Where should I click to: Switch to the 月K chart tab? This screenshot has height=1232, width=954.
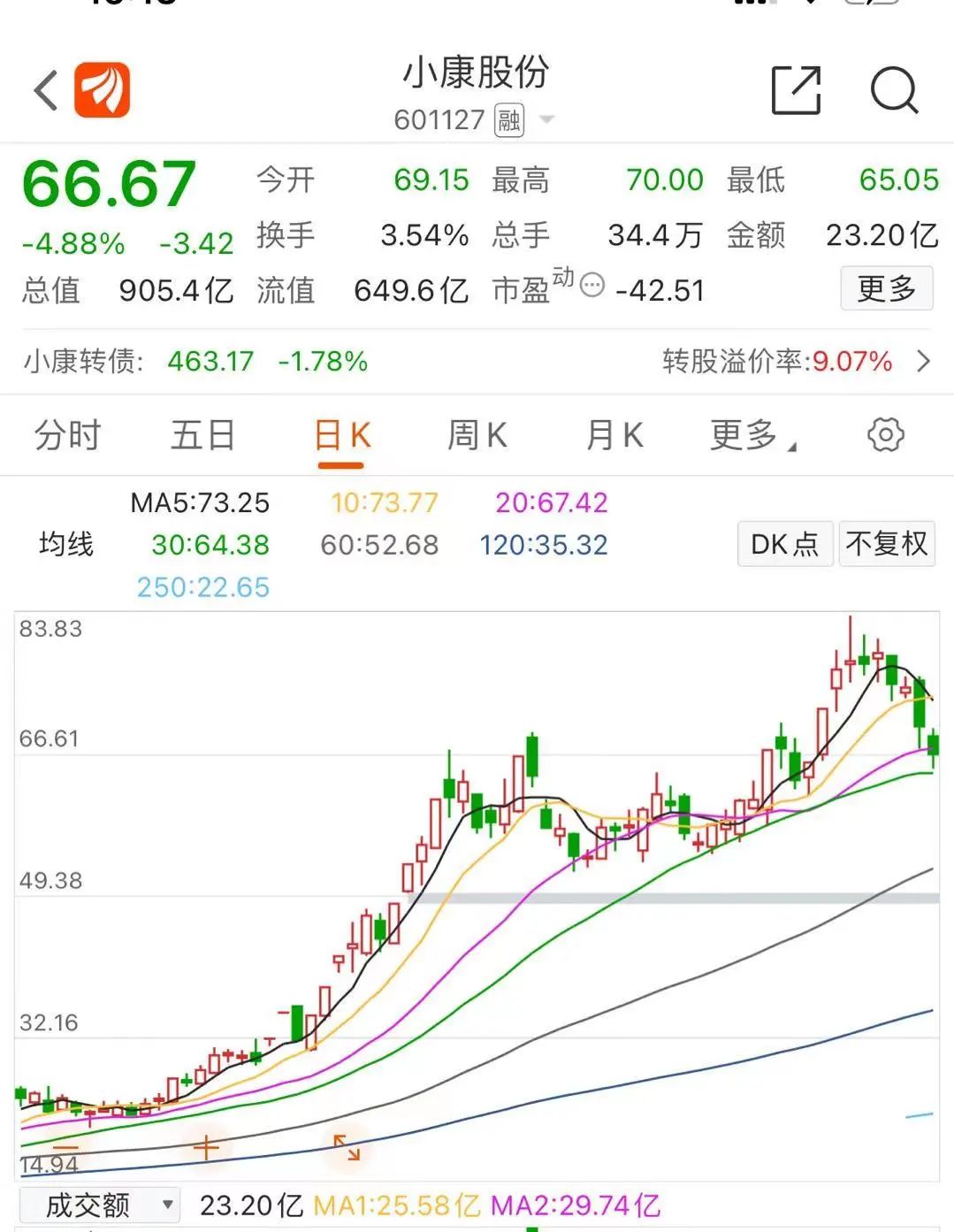(614, 435)
